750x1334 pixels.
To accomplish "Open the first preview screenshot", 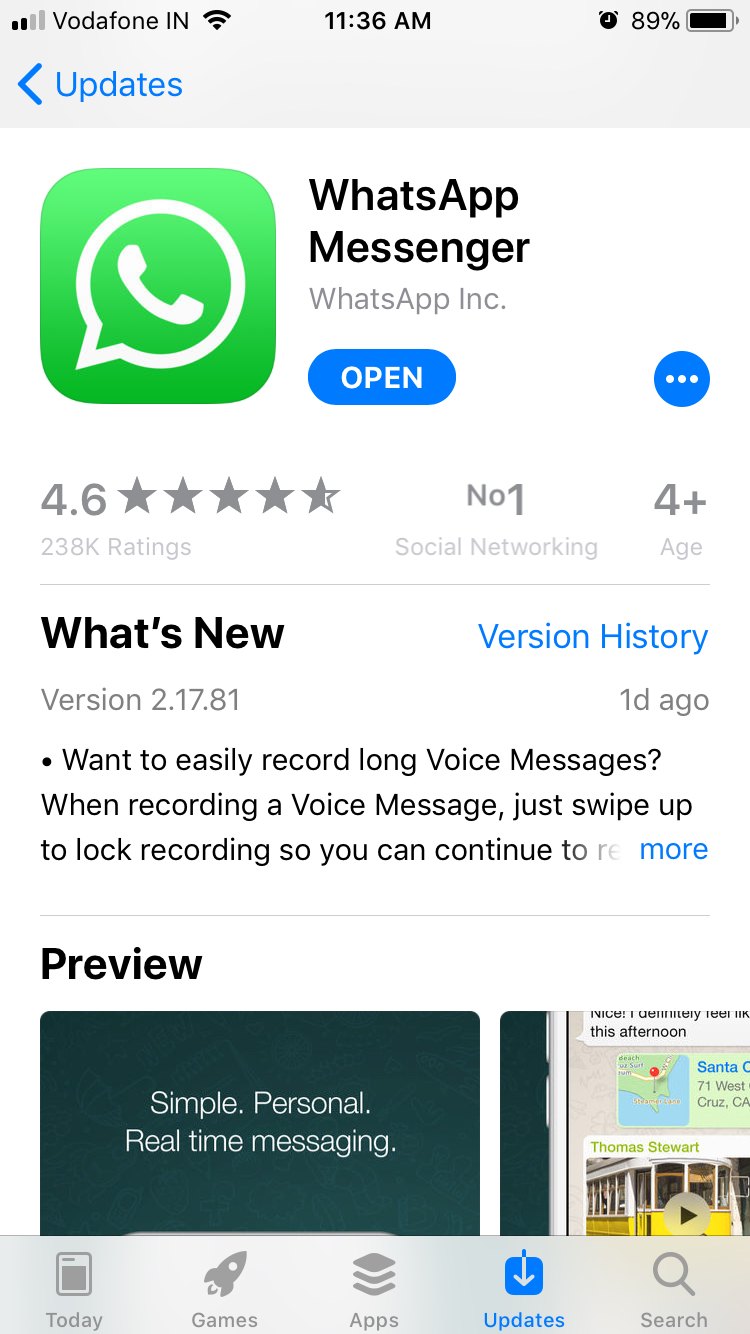I will [x=260, y=1120].
